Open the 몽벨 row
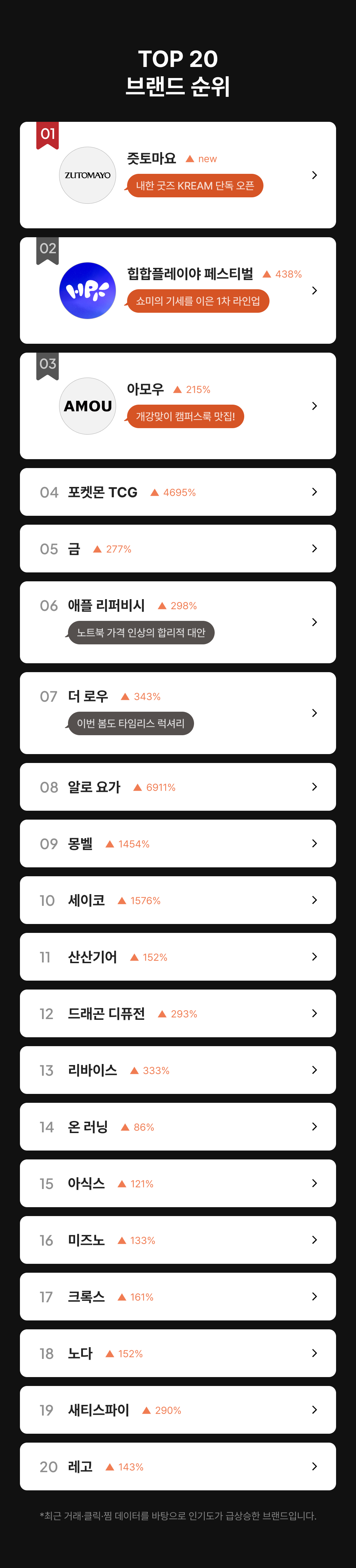This screenshot has width=356, height=1568. click(178, 843)
